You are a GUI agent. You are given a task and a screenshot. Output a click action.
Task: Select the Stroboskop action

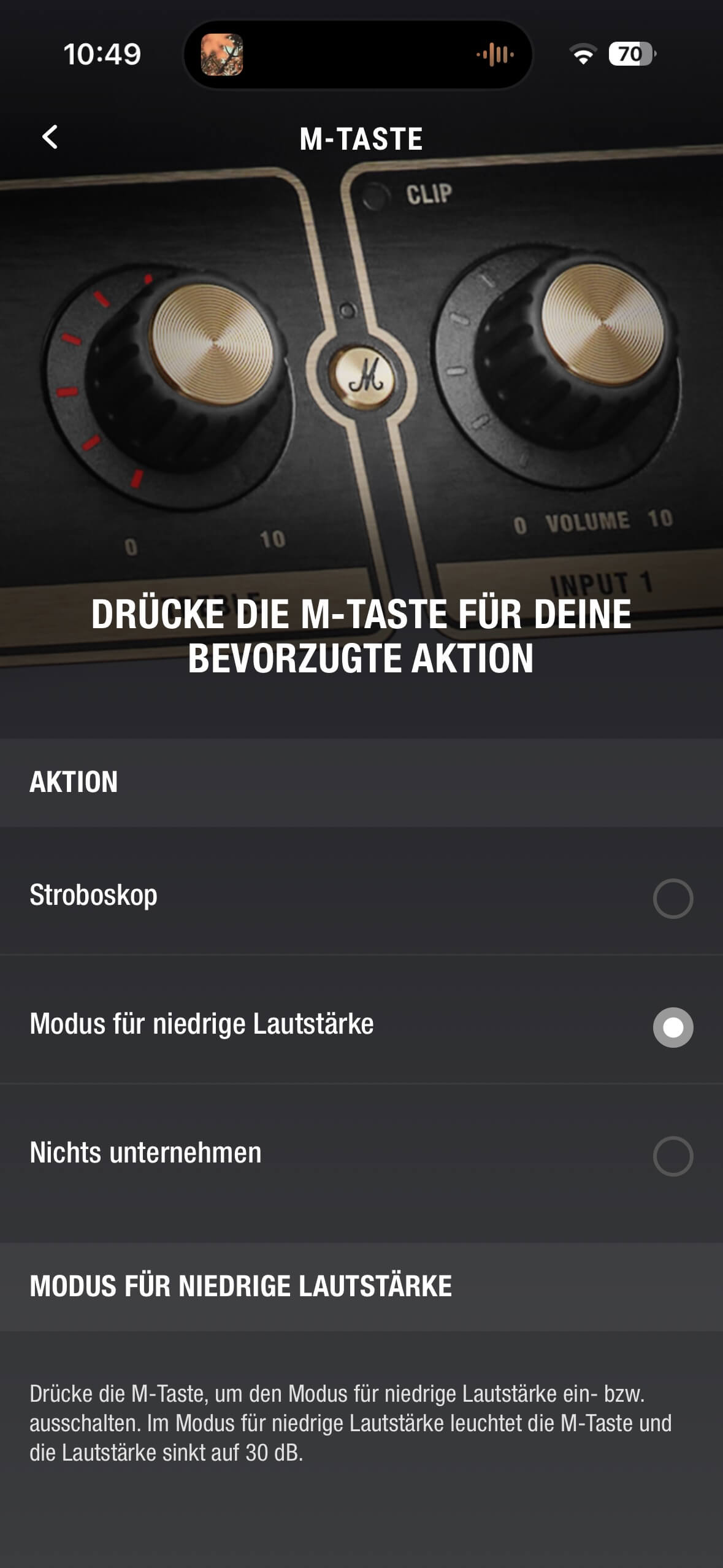673,898
